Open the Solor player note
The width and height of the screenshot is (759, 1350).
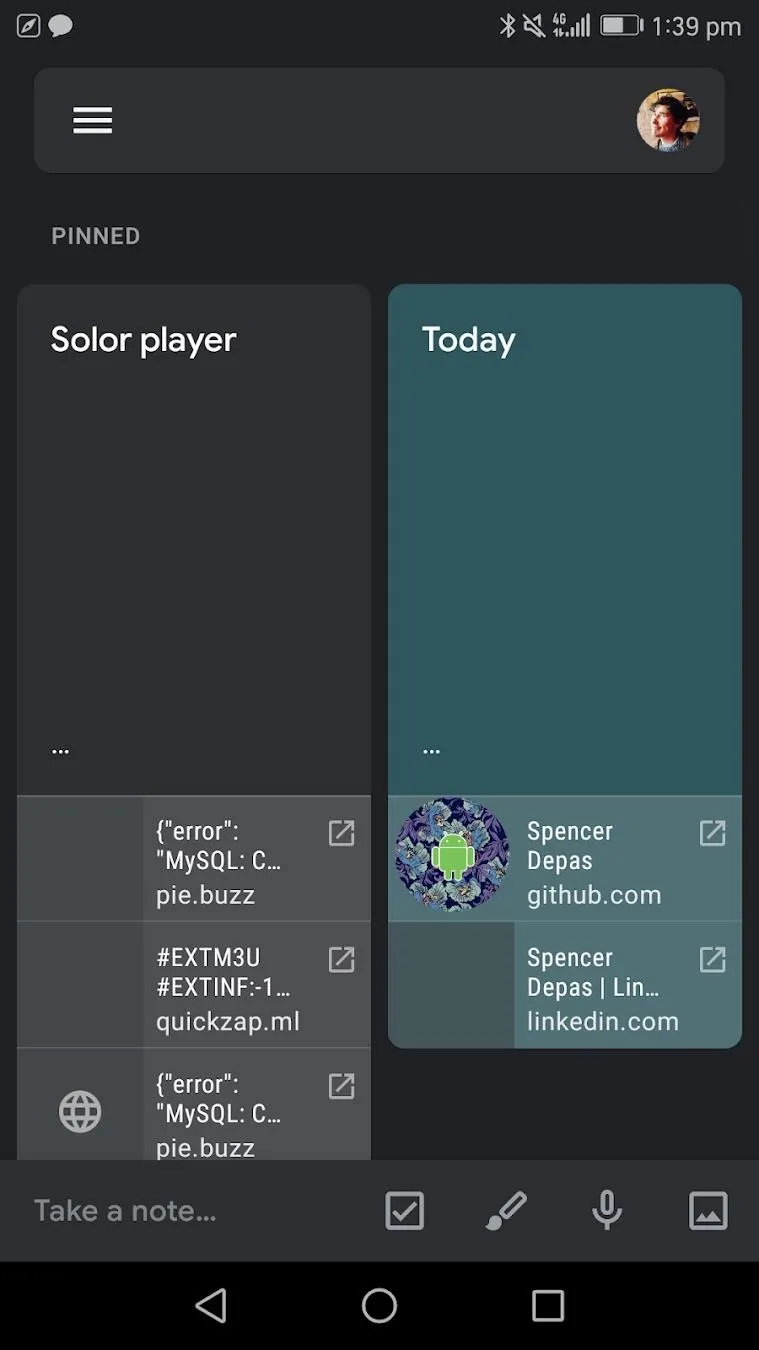coord(194,540)
